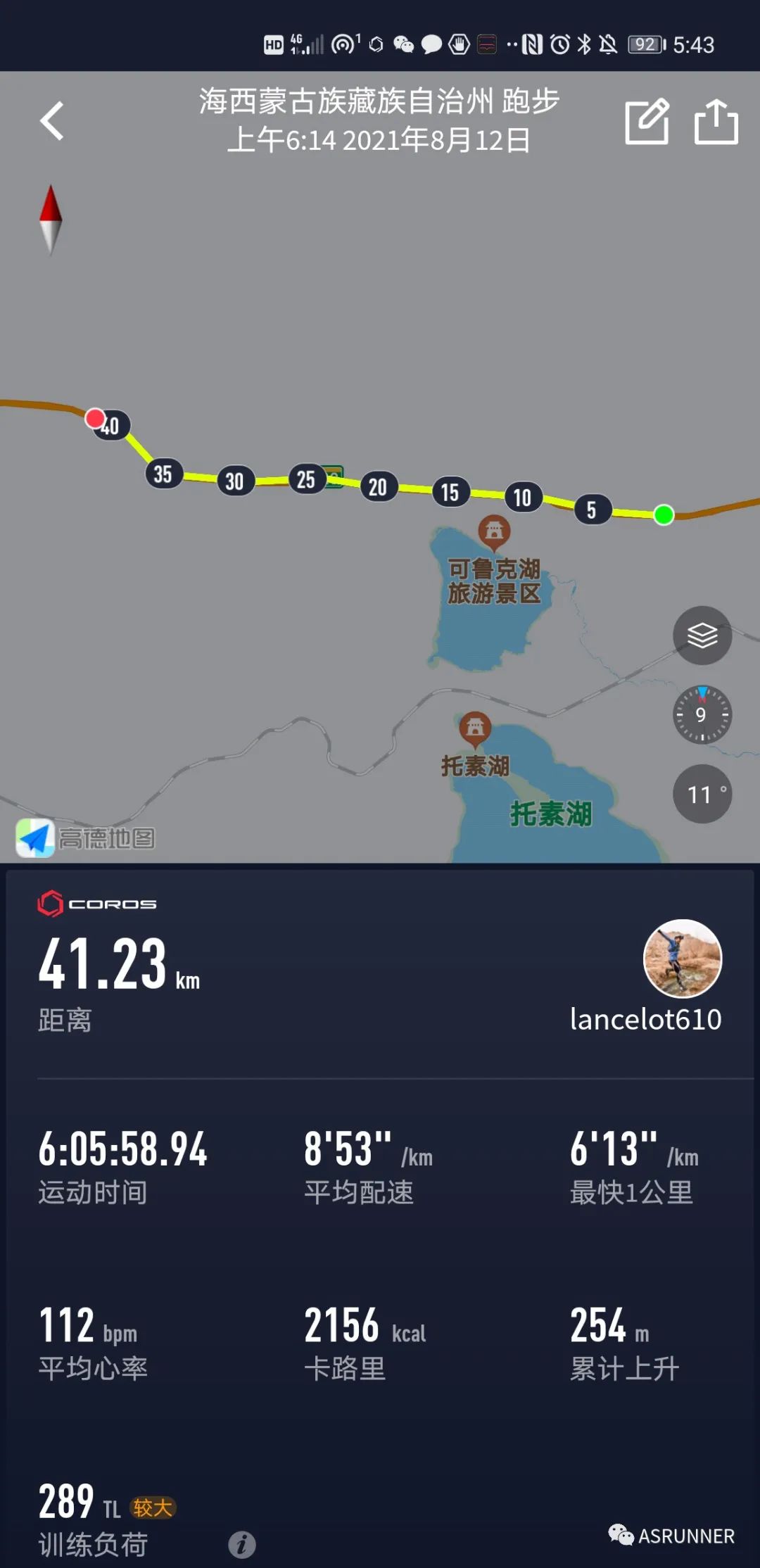
Task: Tap the wind speed dial showing 9
Action: tap(702, 715)
